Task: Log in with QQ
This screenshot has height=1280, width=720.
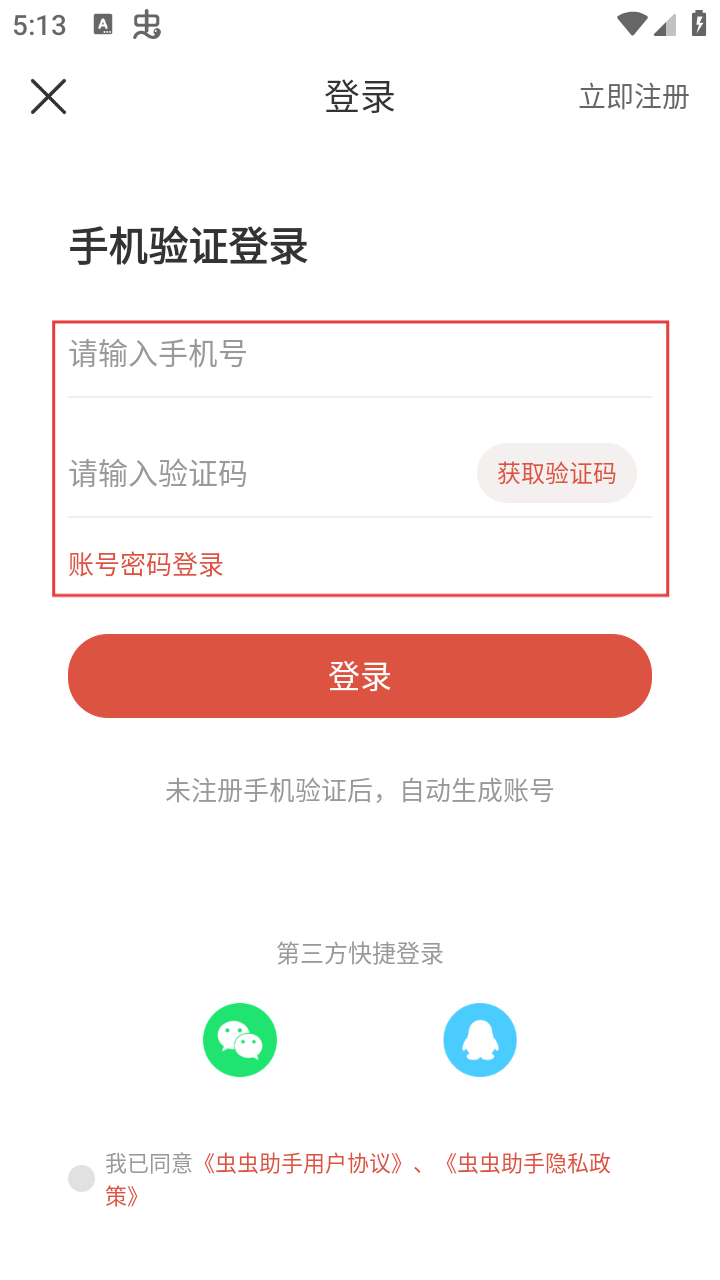Action: click(480, 1040)
